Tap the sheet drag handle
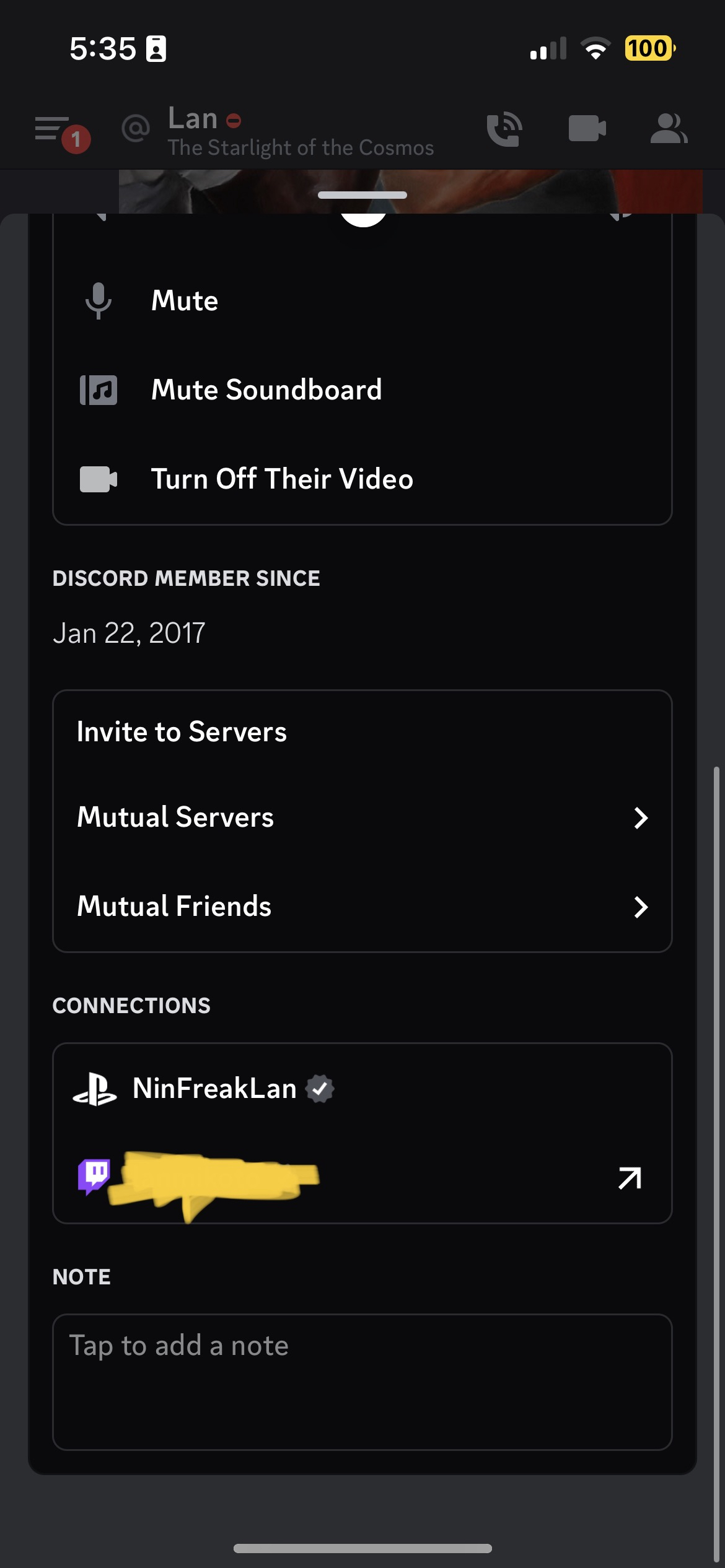Viewport: 725px width, 1568px height. (362, 195)
